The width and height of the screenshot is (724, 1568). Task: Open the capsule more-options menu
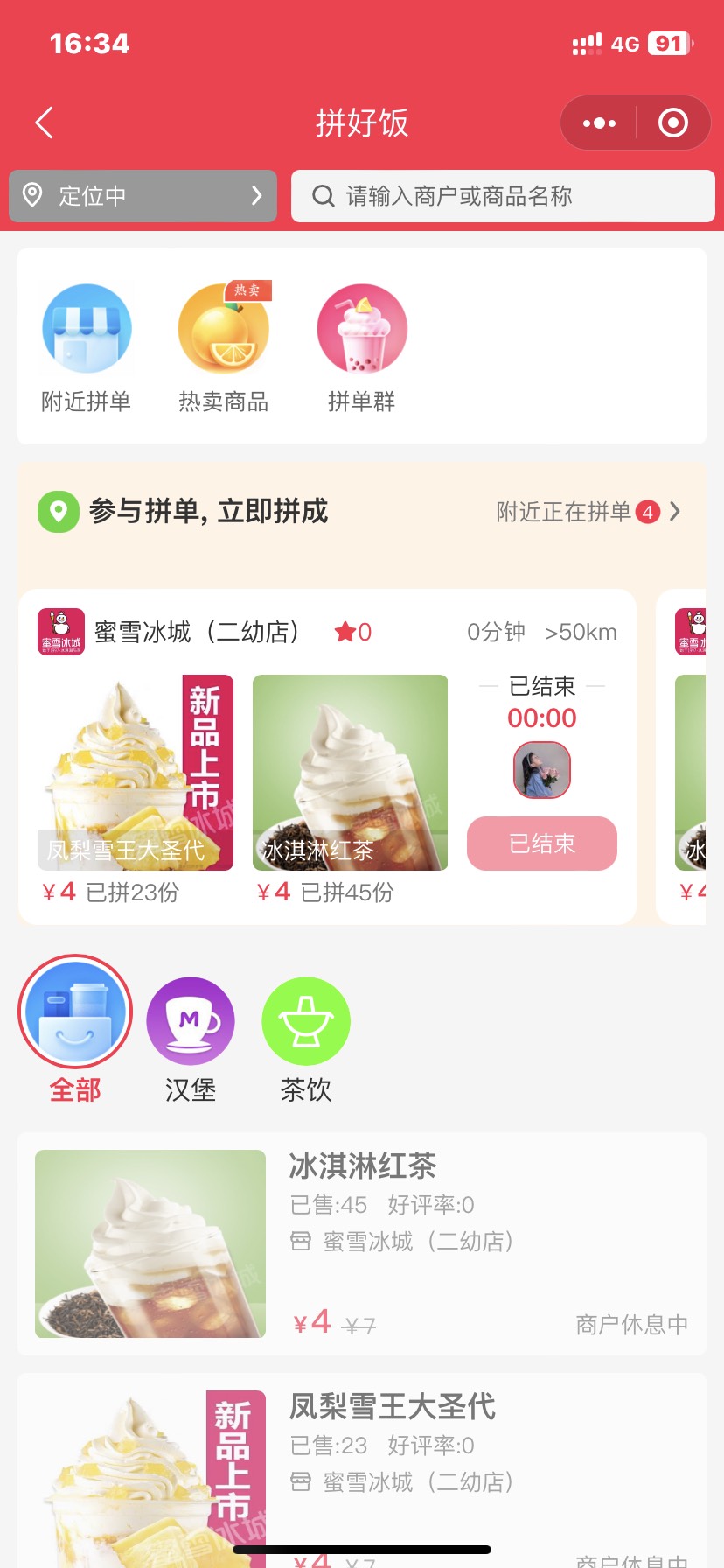coord(599,122)
